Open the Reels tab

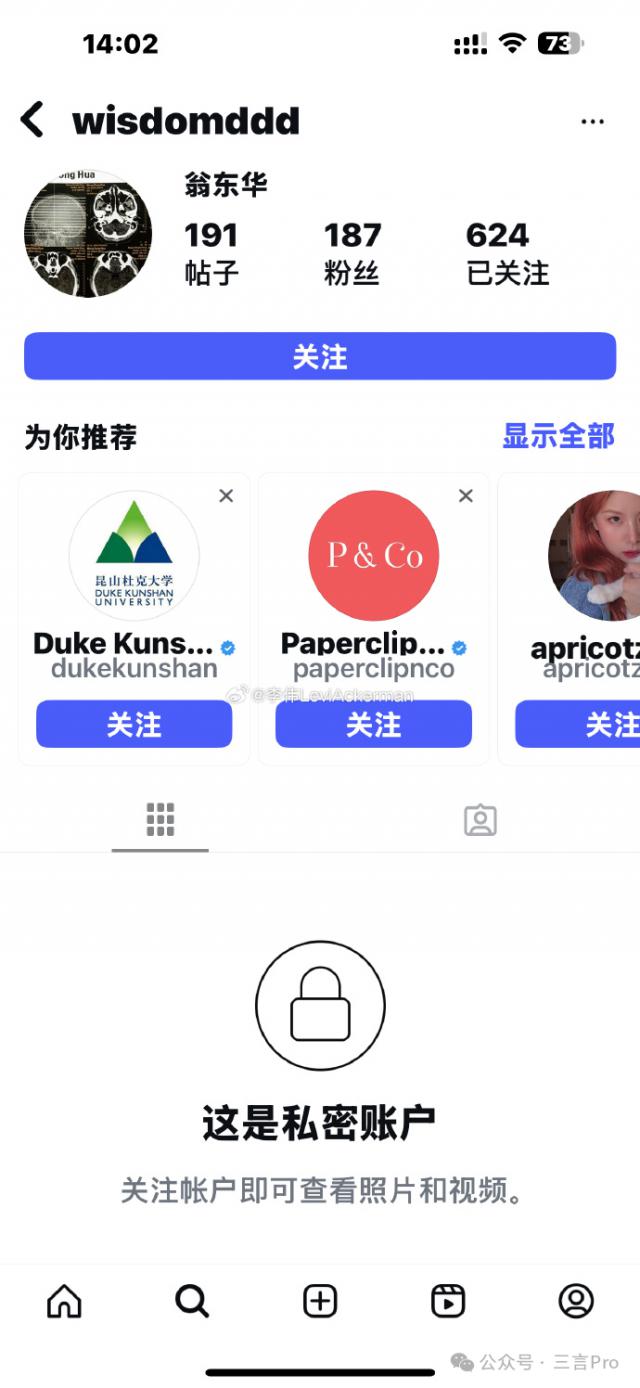[x=448, y=1301]
